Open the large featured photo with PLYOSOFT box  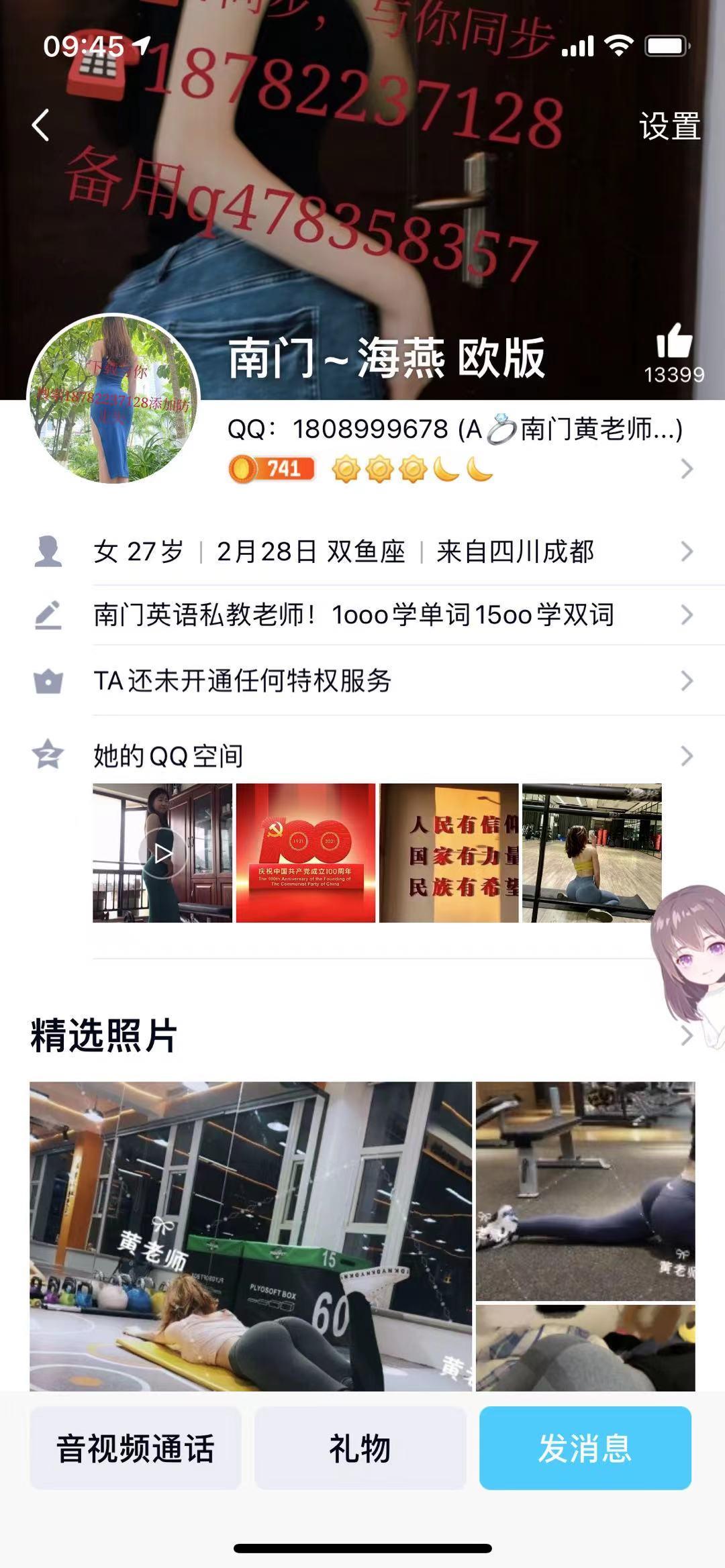(250, 1235)
